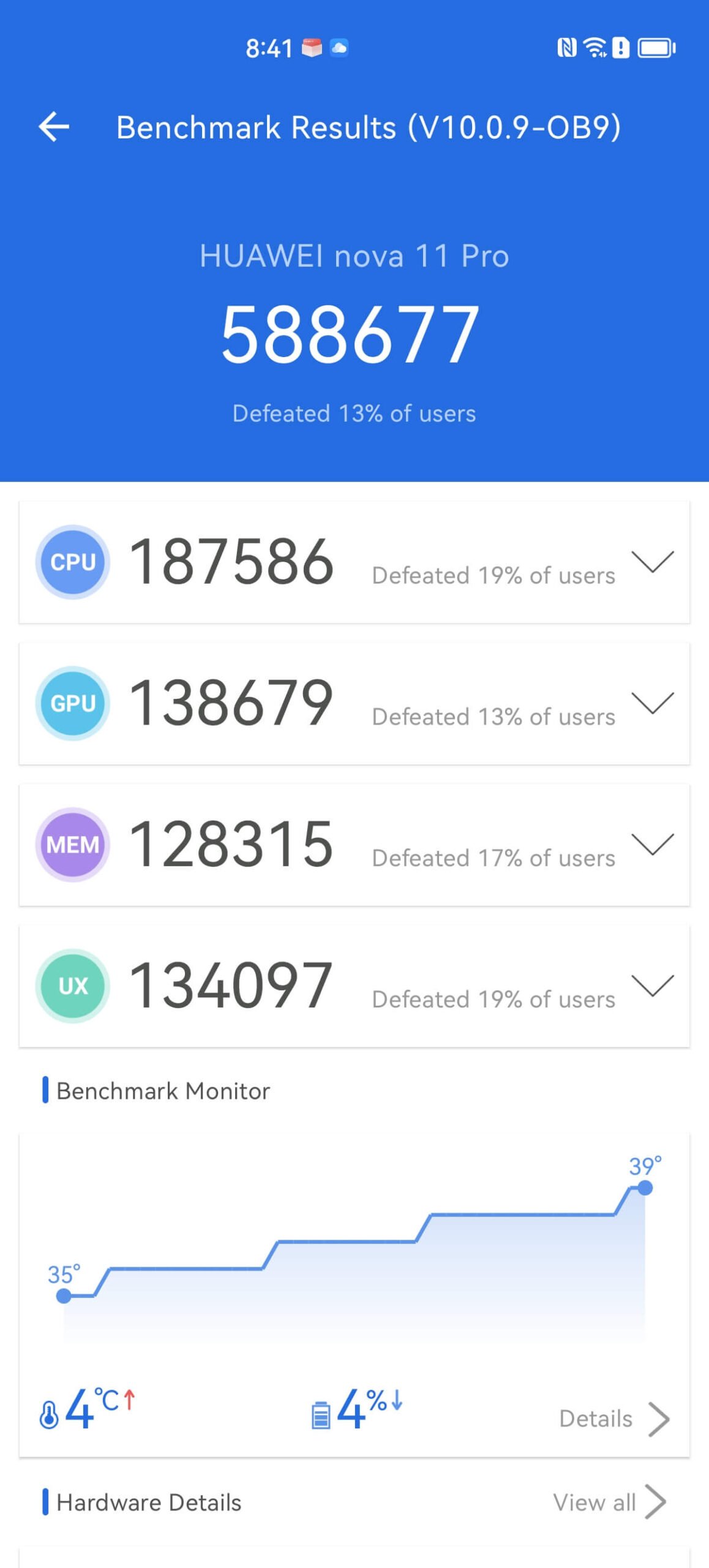This screenshot has height=1568, width=709.
Task: Expand the UX score section
Action: tap(652, 986)
